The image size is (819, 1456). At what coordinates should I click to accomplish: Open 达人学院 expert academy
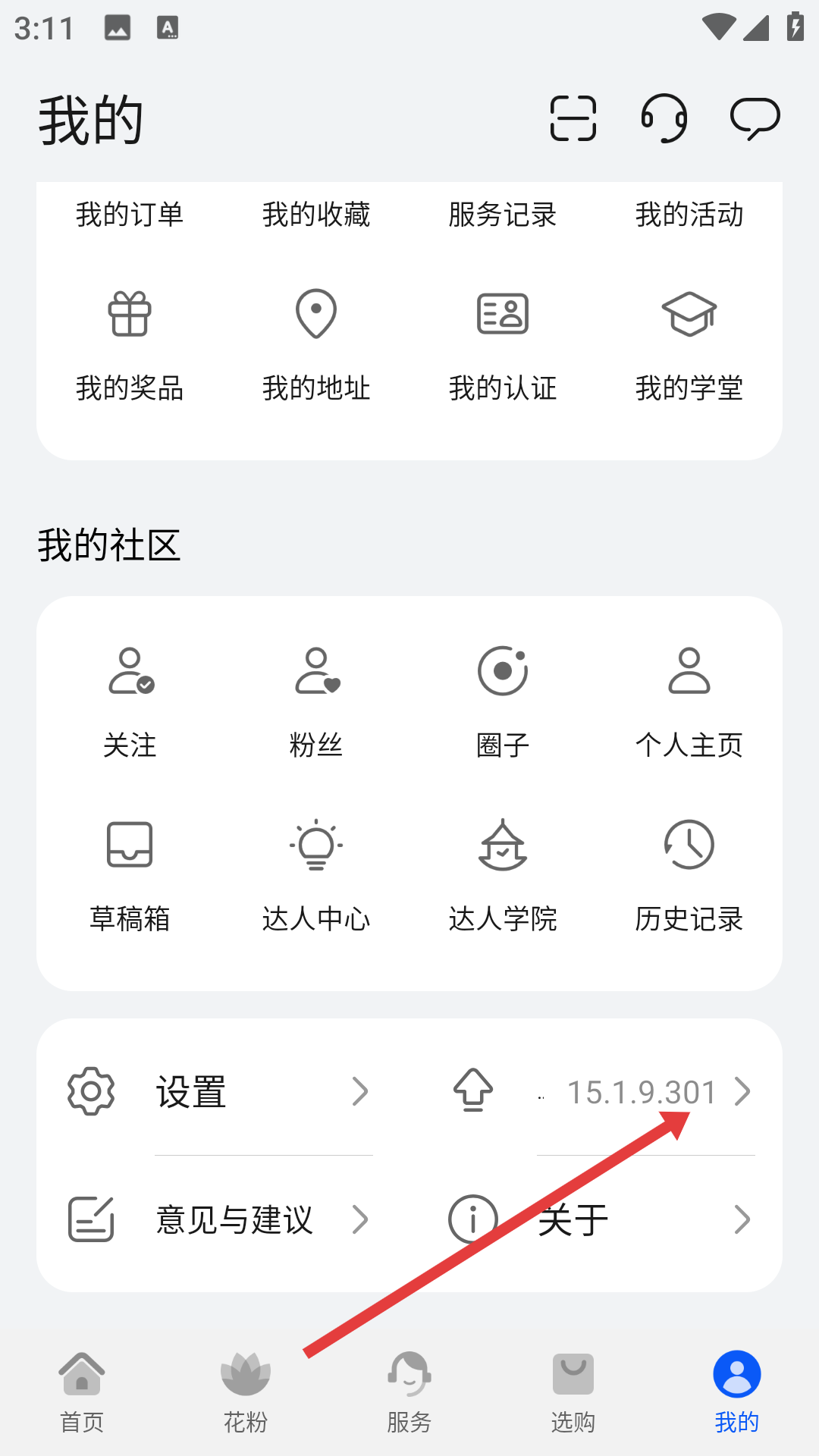(503, 876)
